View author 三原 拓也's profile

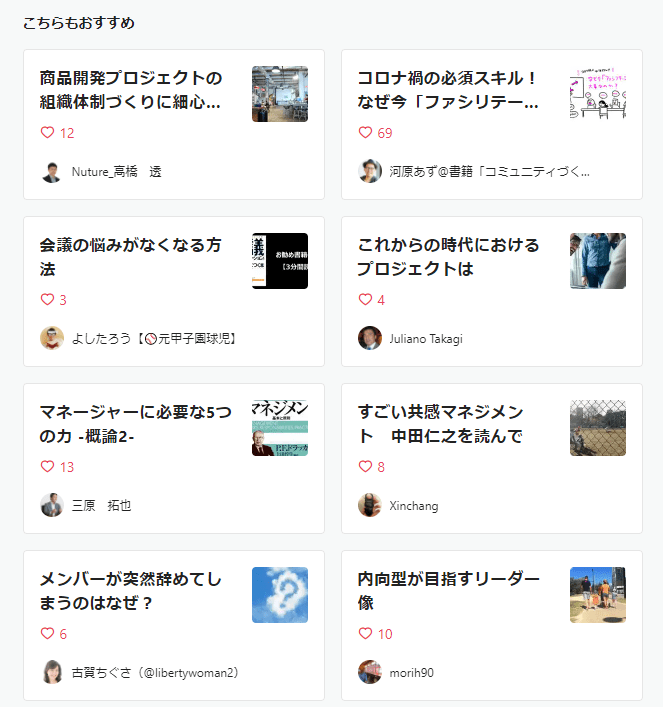tap(101, 506)
